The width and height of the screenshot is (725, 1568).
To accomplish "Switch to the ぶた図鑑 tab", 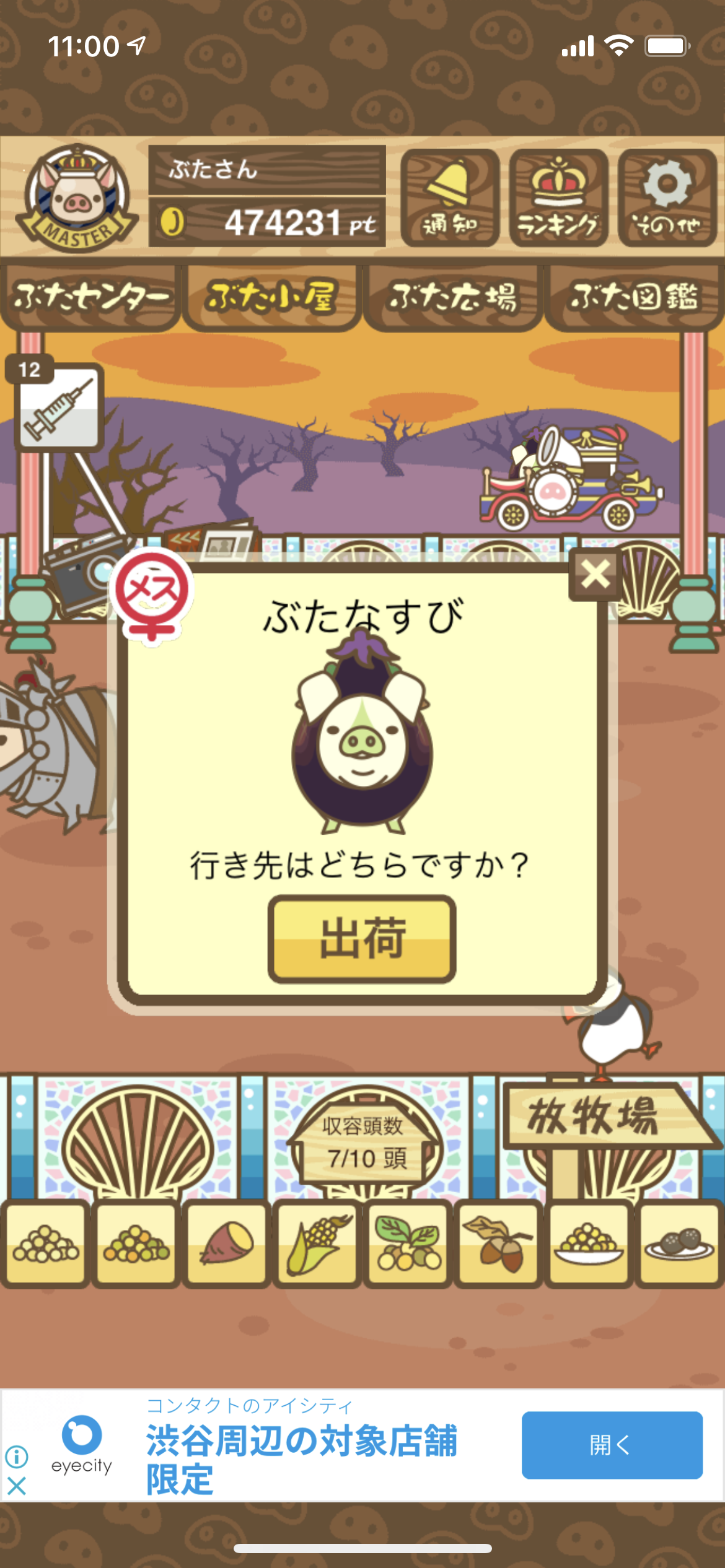I will click(x=634, y=297).
